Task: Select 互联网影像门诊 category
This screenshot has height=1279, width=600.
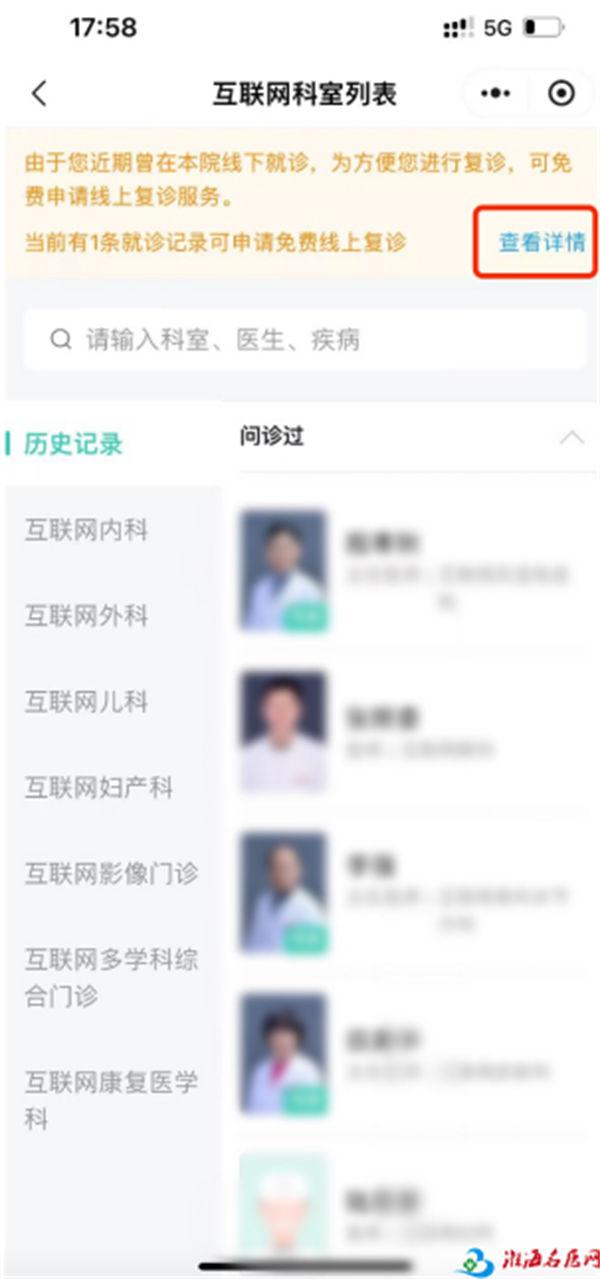Action: [111, 874]
